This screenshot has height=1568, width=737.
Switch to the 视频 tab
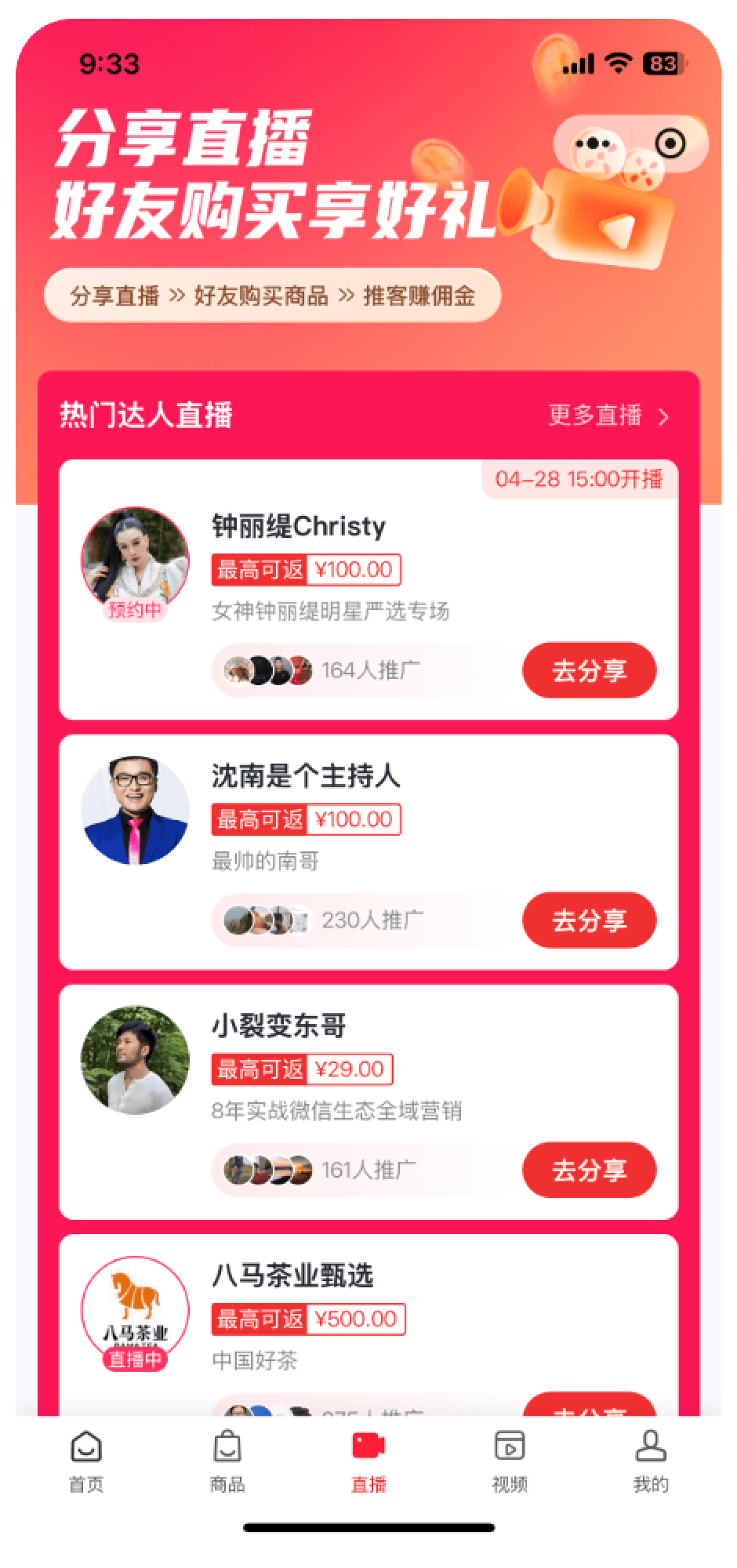510,1461
